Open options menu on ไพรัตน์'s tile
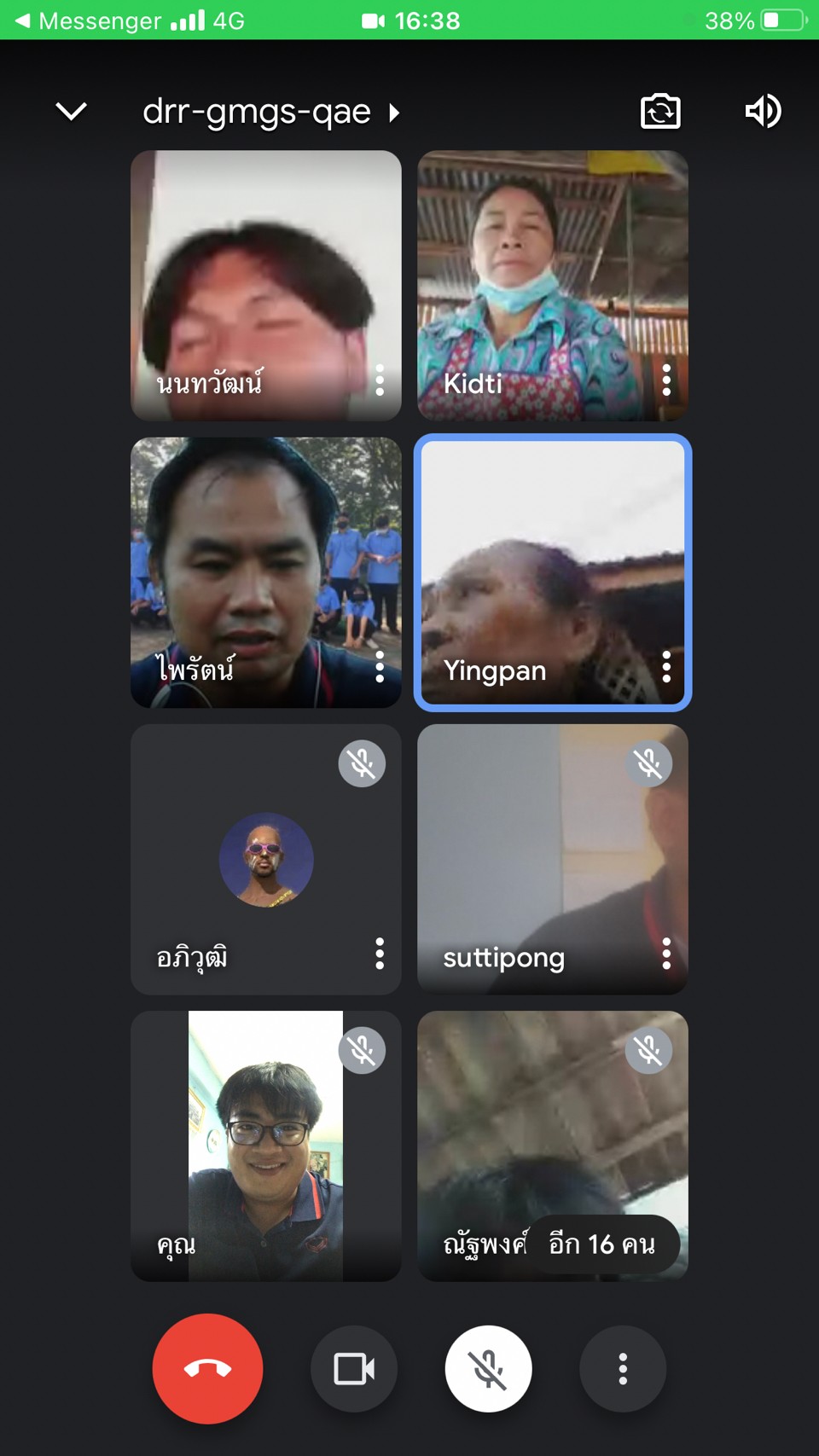This screenshot has height=1456, width=819. coord(380,667)
